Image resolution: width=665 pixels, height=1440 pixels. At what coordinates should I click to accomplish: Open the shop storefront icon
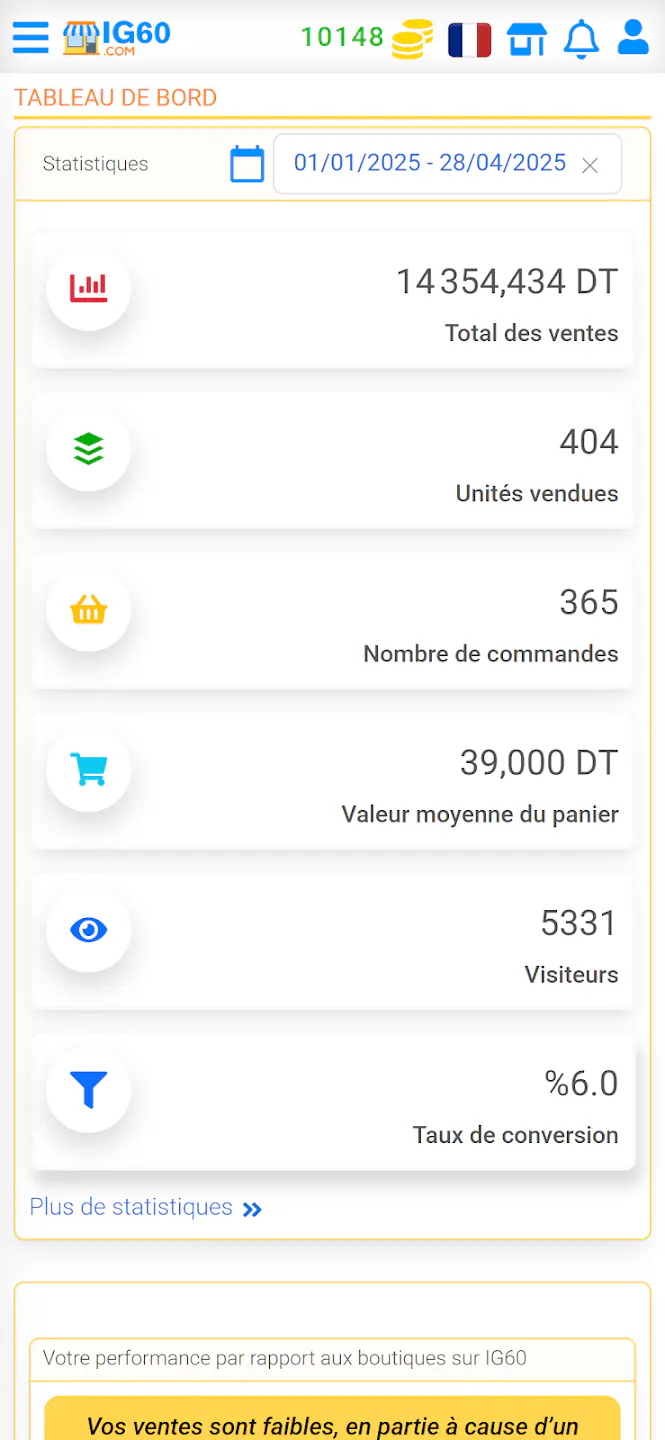coord(527,40)
